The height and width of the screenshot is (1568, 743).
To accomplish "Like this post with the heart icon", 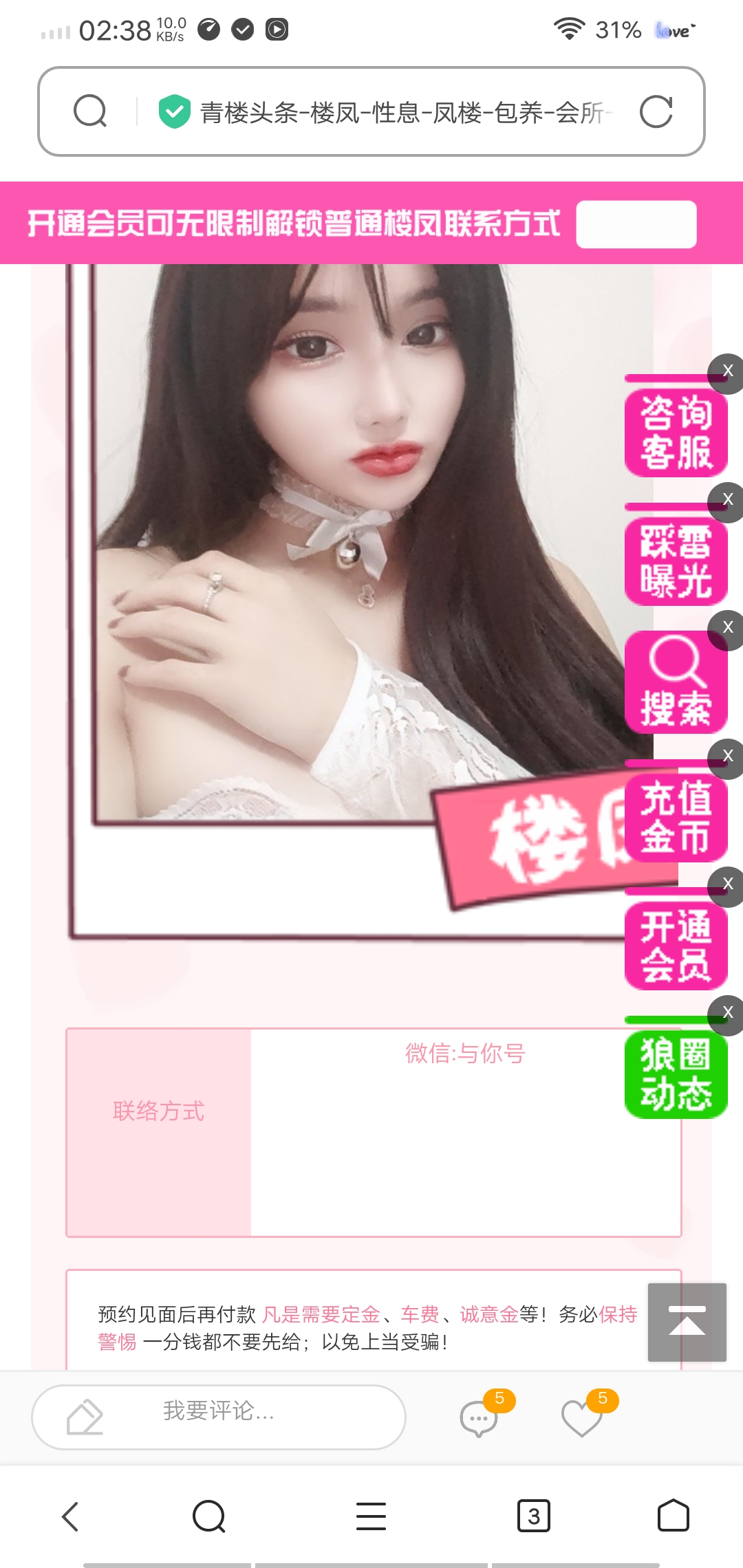I will click(581, 1418).
